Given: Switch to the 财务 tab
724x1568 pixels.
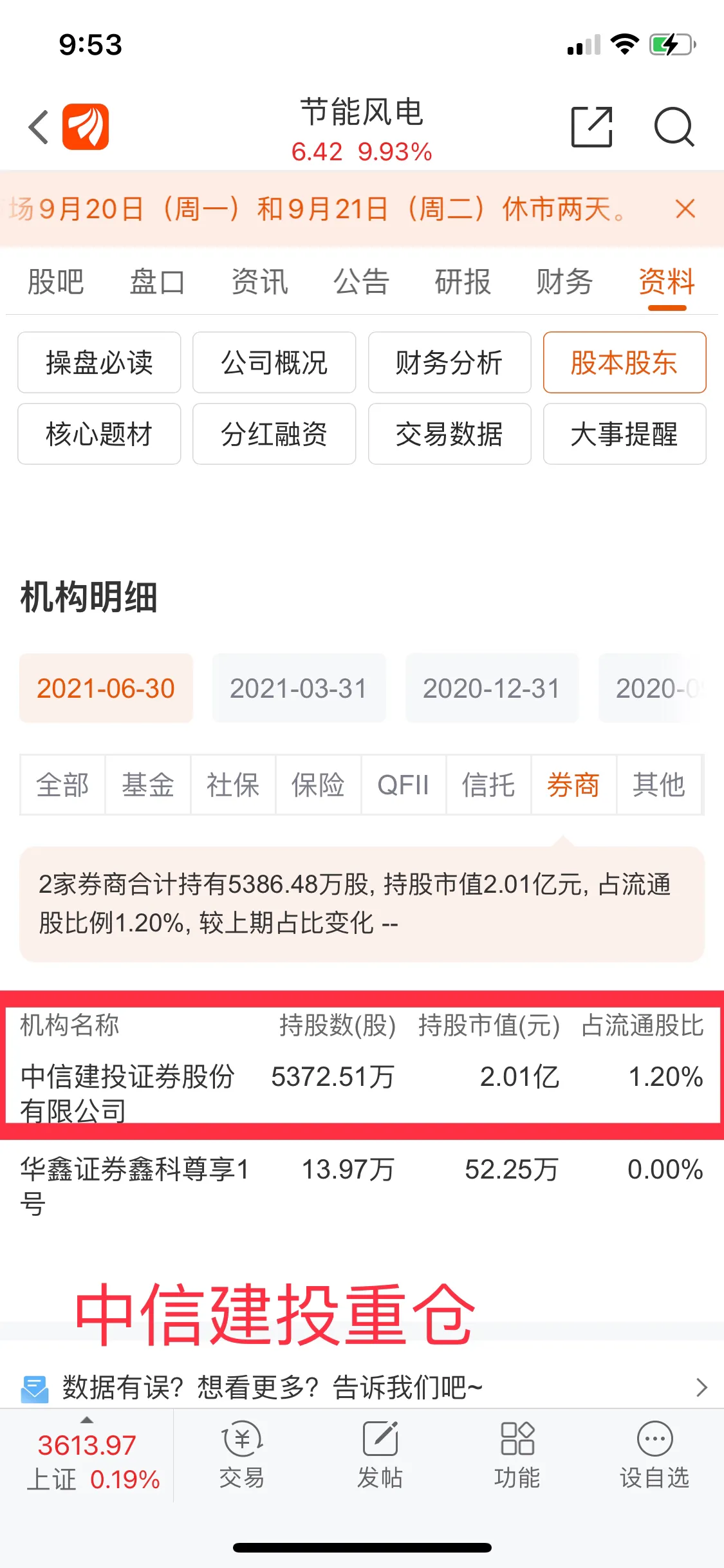Looking at the screenshot, I should tap(564, 282).
